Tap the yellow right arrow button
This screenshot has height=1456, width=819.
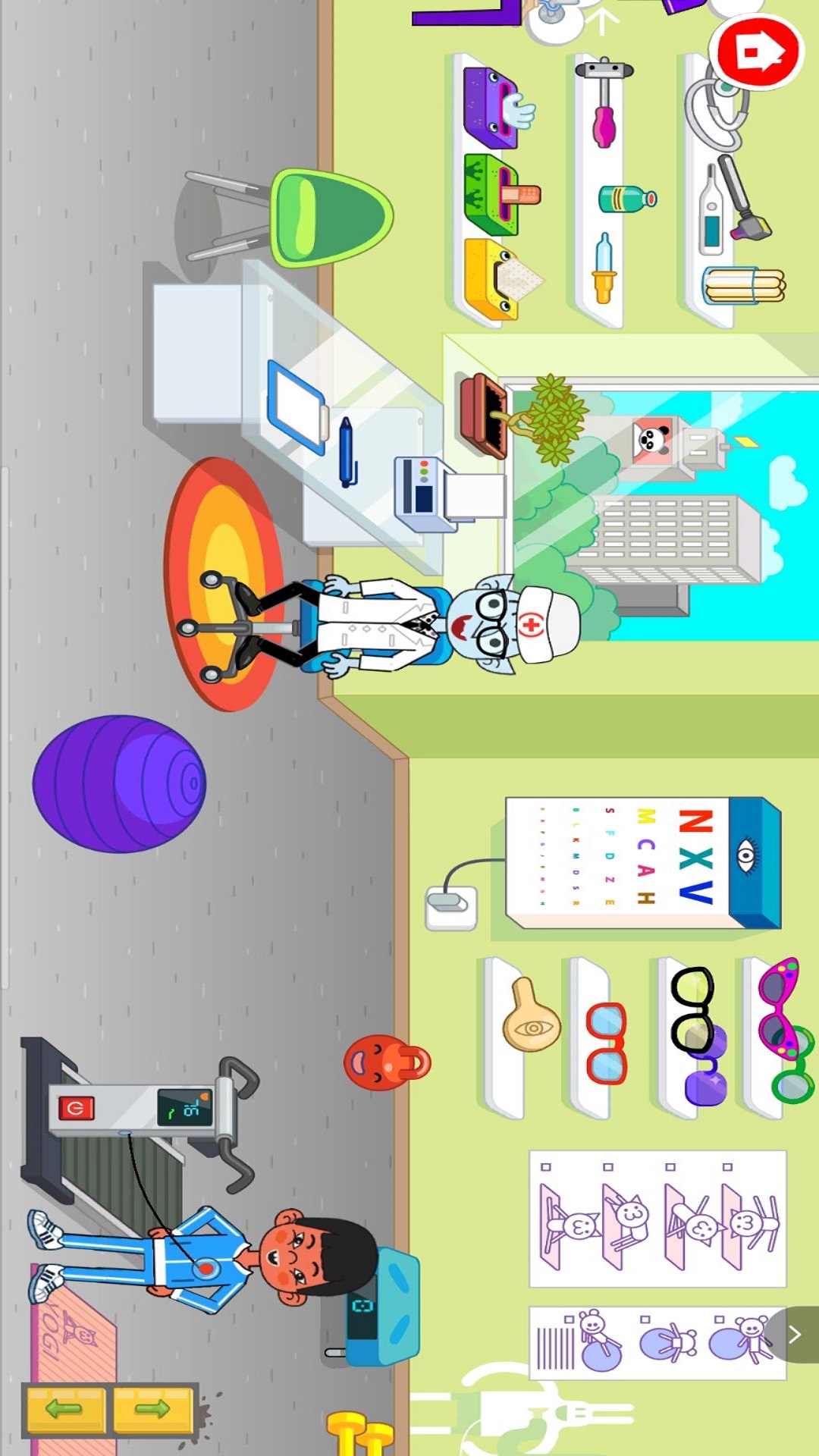tap(152, 1409)
